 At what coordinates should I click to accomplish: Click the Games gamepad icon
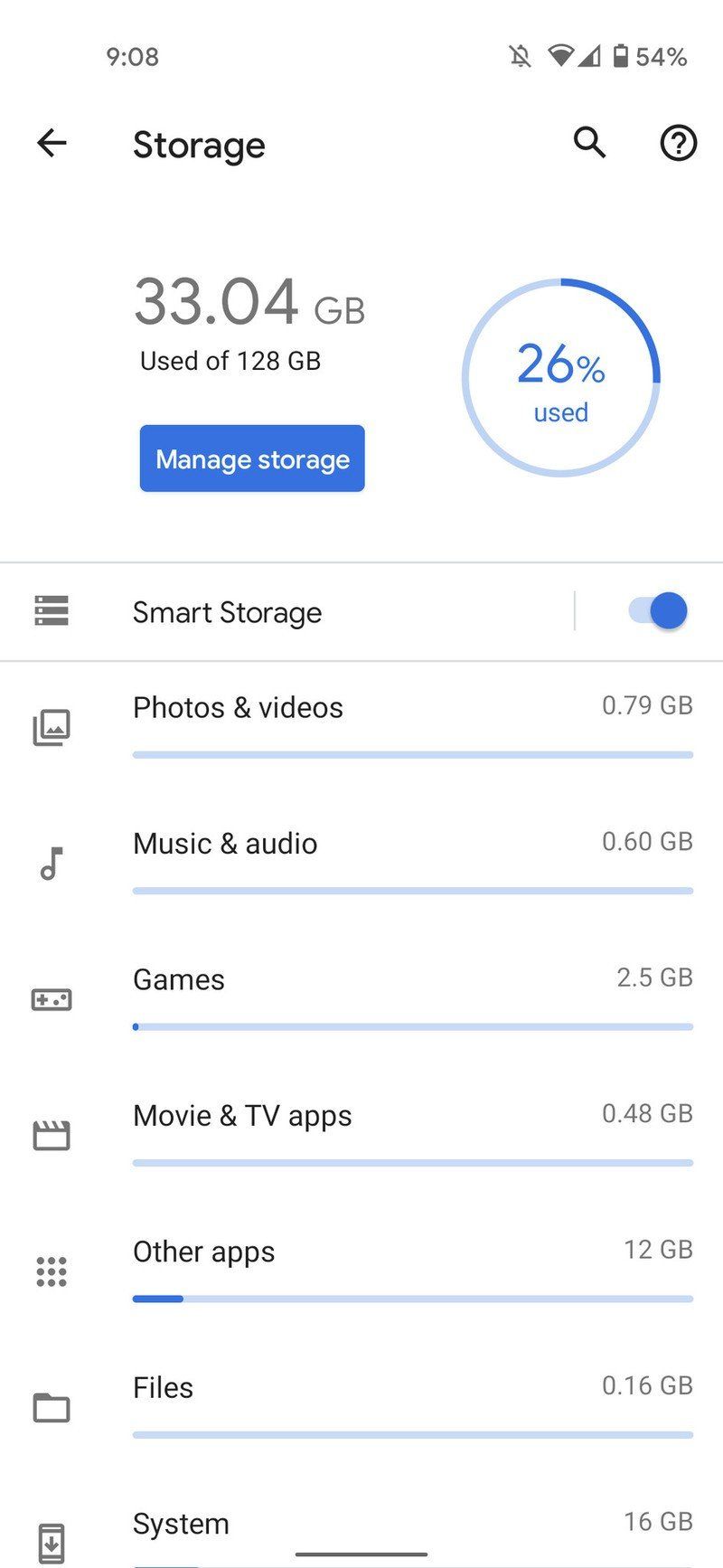pos(51,999)
